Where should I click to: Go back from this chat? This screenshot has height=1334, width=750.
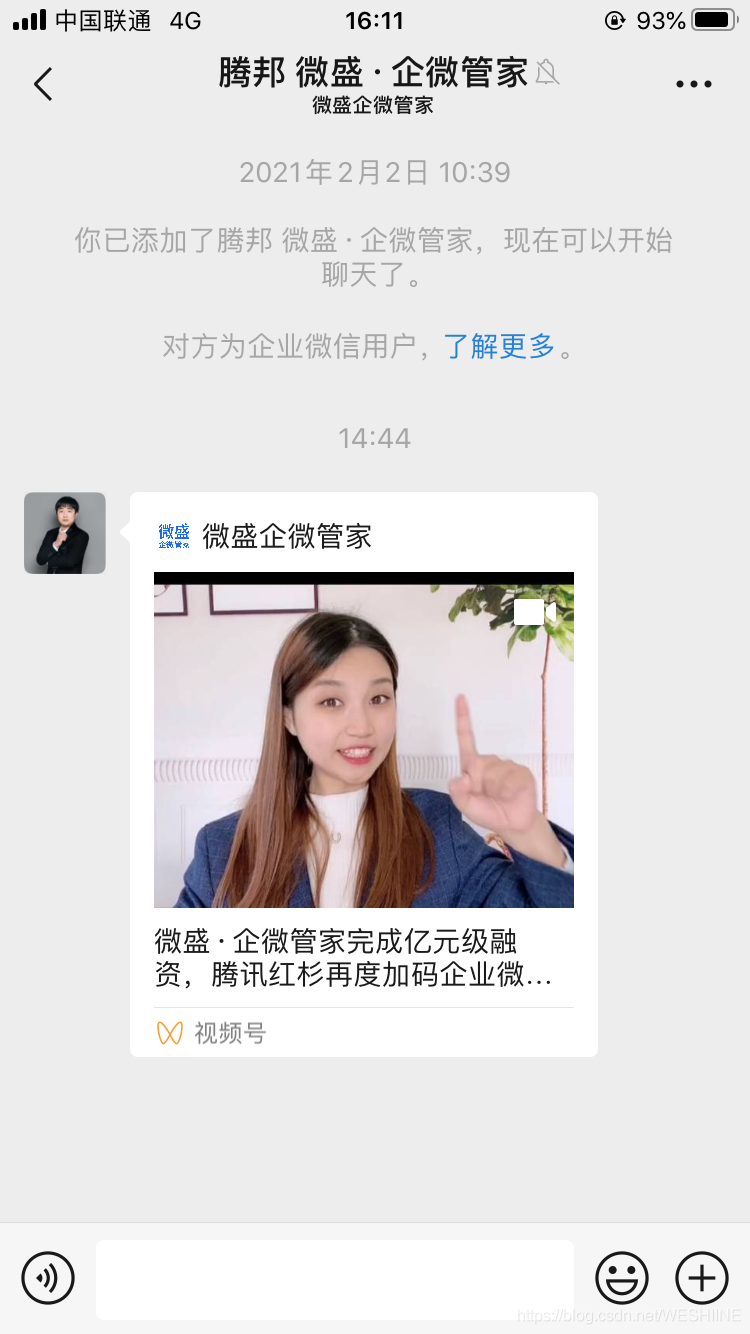point(43,84)
